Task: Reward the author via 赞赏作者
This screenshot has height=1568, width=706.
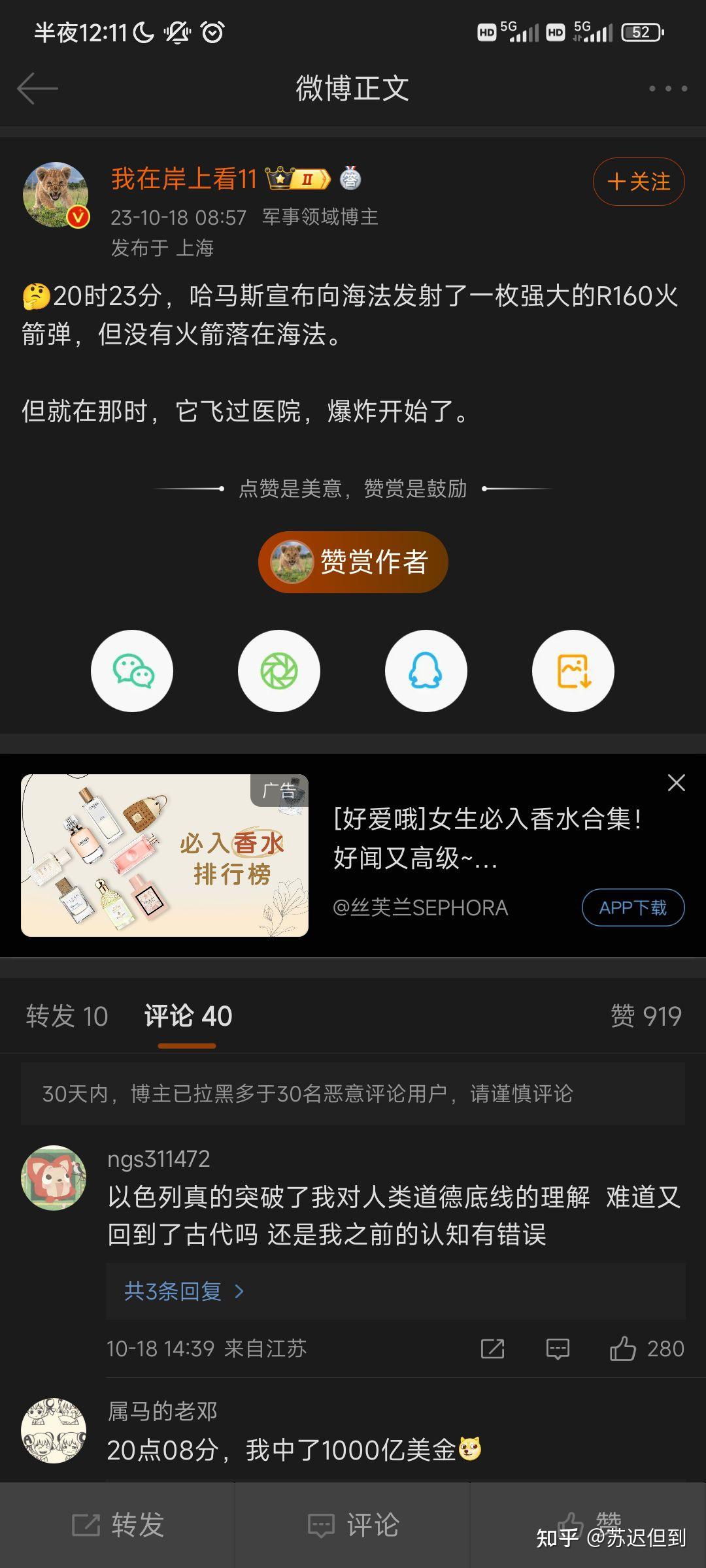Action: pyautogui.click(x=353, y=562)
